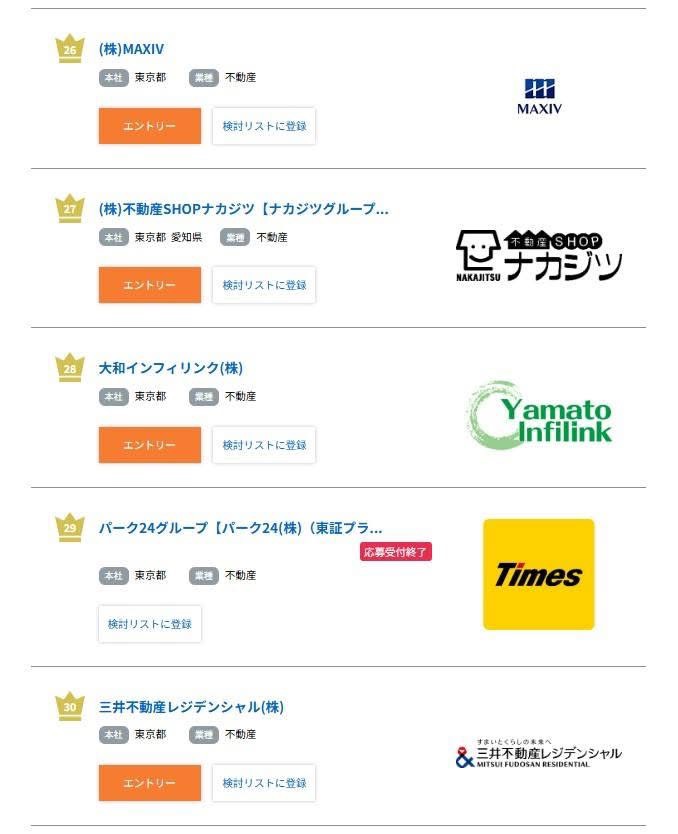Register 大和インフィリンク(株) to 検討リスト
Screen dimensions: 678x834
click(x=264, y=445)
